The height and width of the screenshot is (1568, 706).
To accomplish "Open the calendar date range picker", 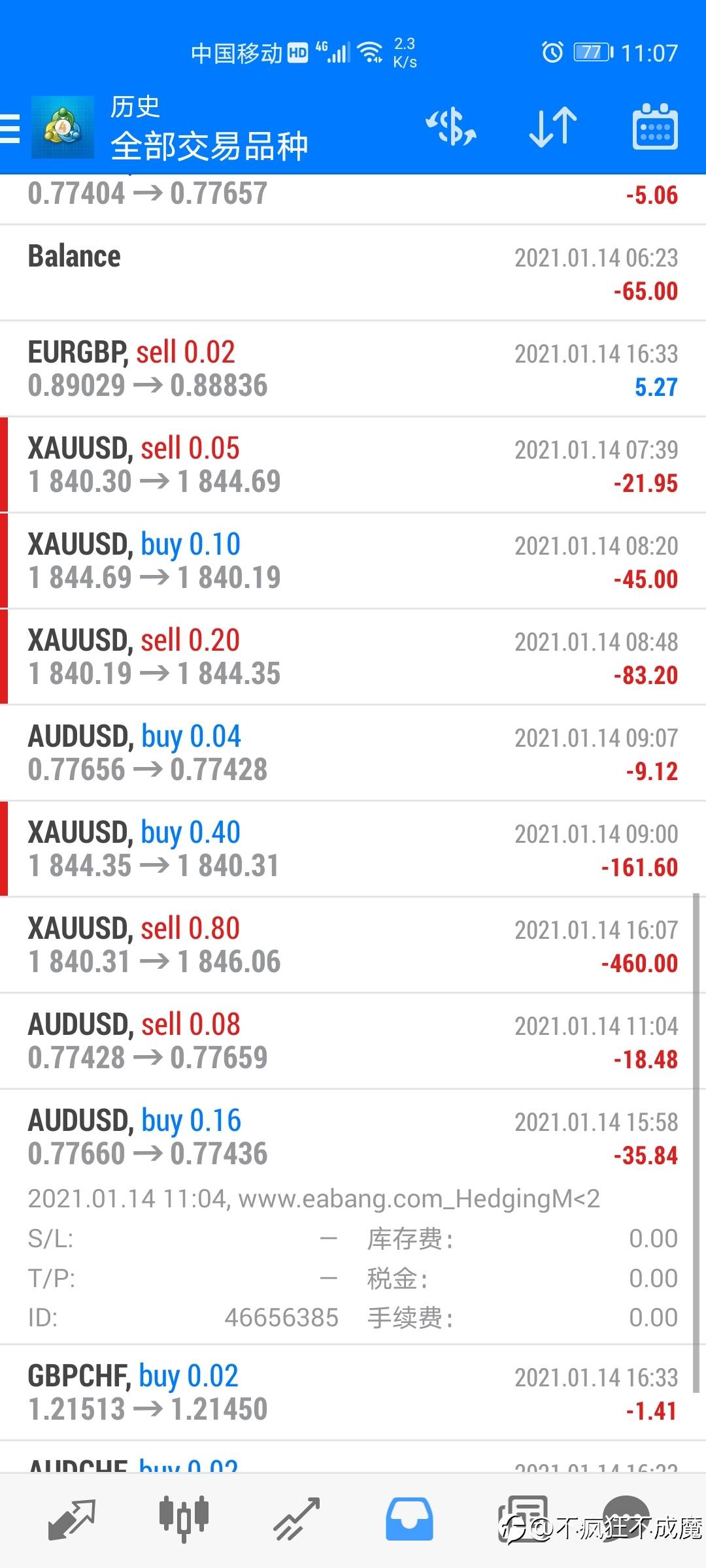I will 655,127.
